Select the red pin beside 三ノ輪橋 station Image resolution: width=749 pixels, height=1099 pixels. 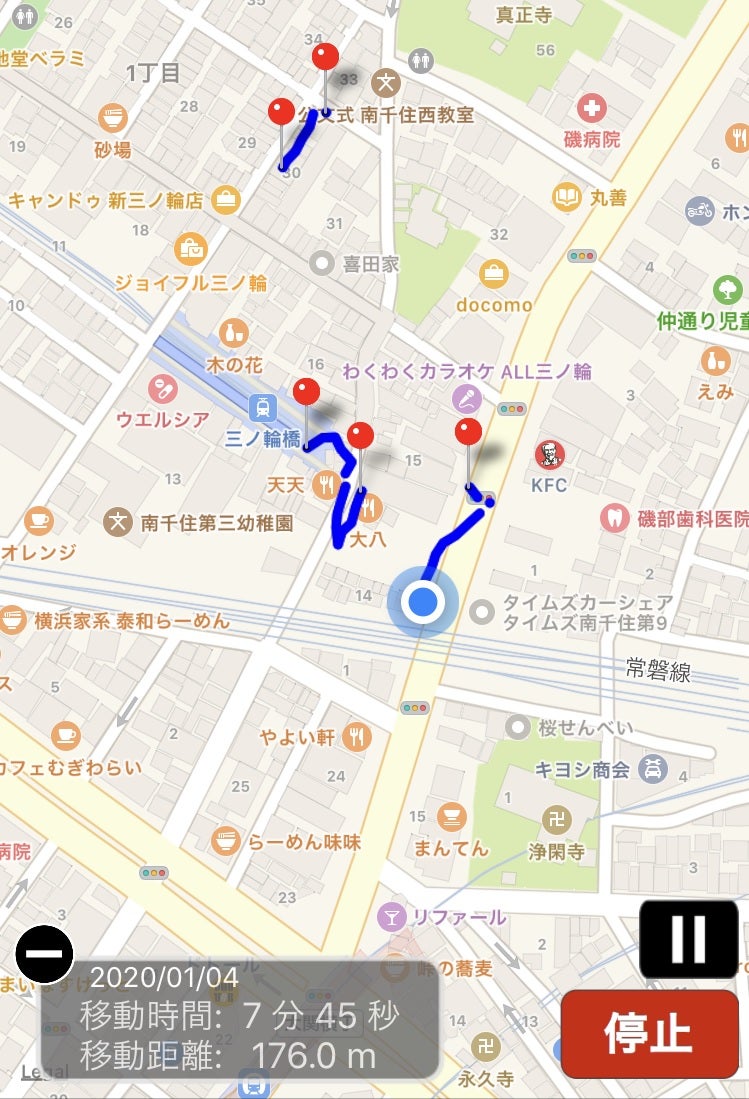pos(306,392)
